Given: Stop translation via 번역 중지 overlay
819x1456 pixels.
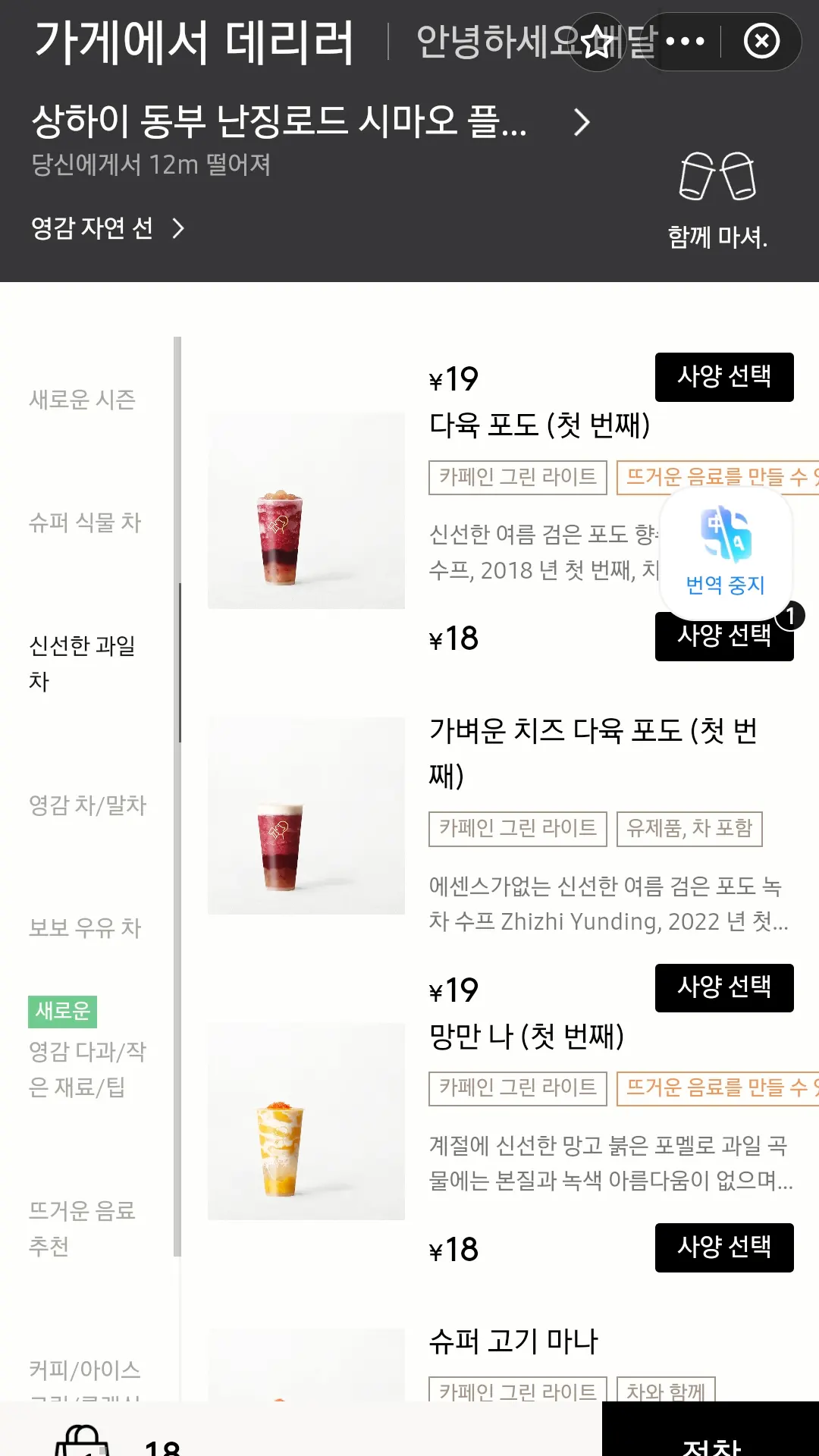Looking at the screenshot, I should pos(726,554).
